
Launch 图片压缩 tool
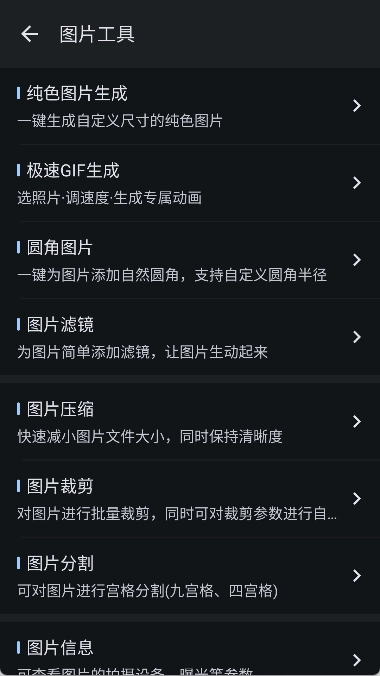(x=190, y=422)
